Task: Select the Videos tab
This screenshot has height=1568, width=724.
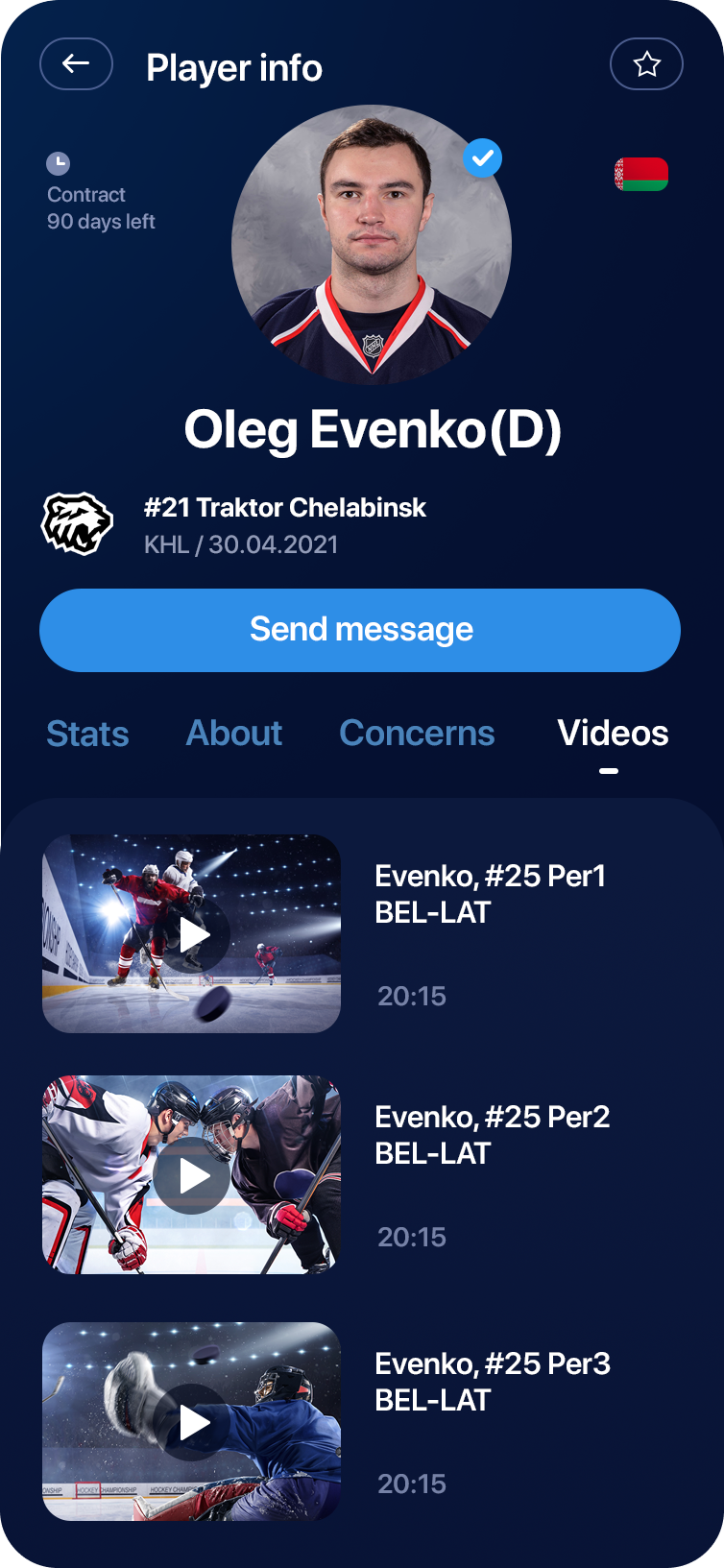Action: click(613, 734)
